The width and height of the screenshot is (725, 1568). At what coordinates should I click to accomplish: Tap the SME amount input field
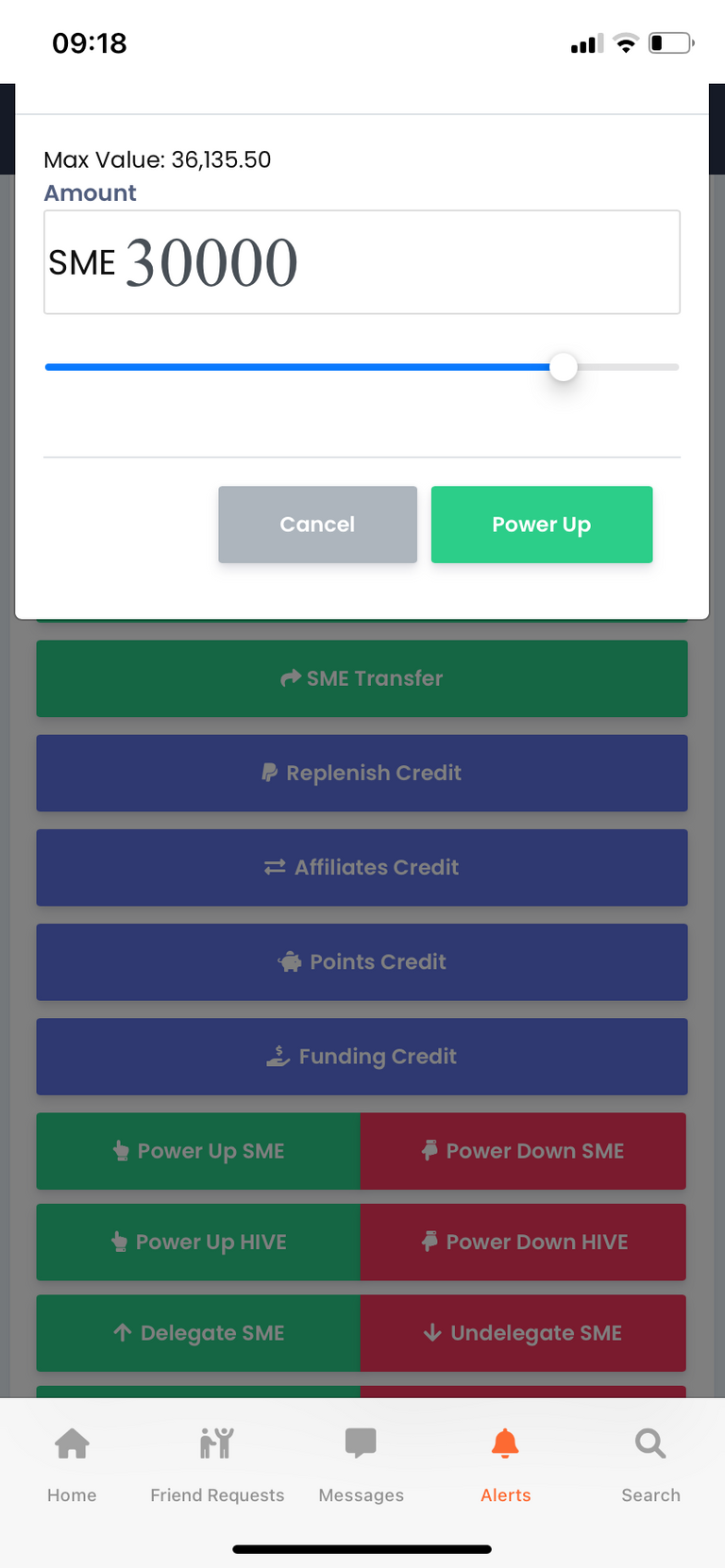tap(362, 262)
